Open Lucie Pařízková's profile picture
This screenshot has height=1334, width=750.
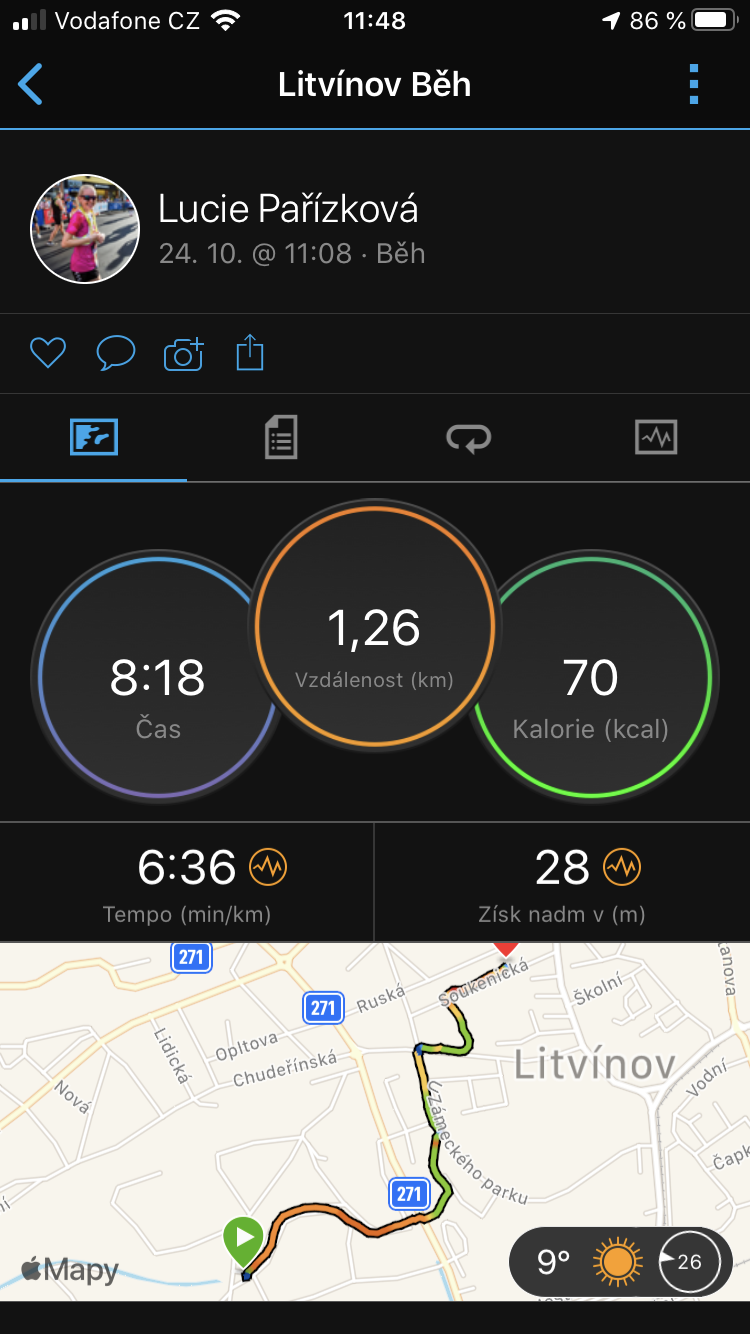pyautogui.click(x=85, y=229)
